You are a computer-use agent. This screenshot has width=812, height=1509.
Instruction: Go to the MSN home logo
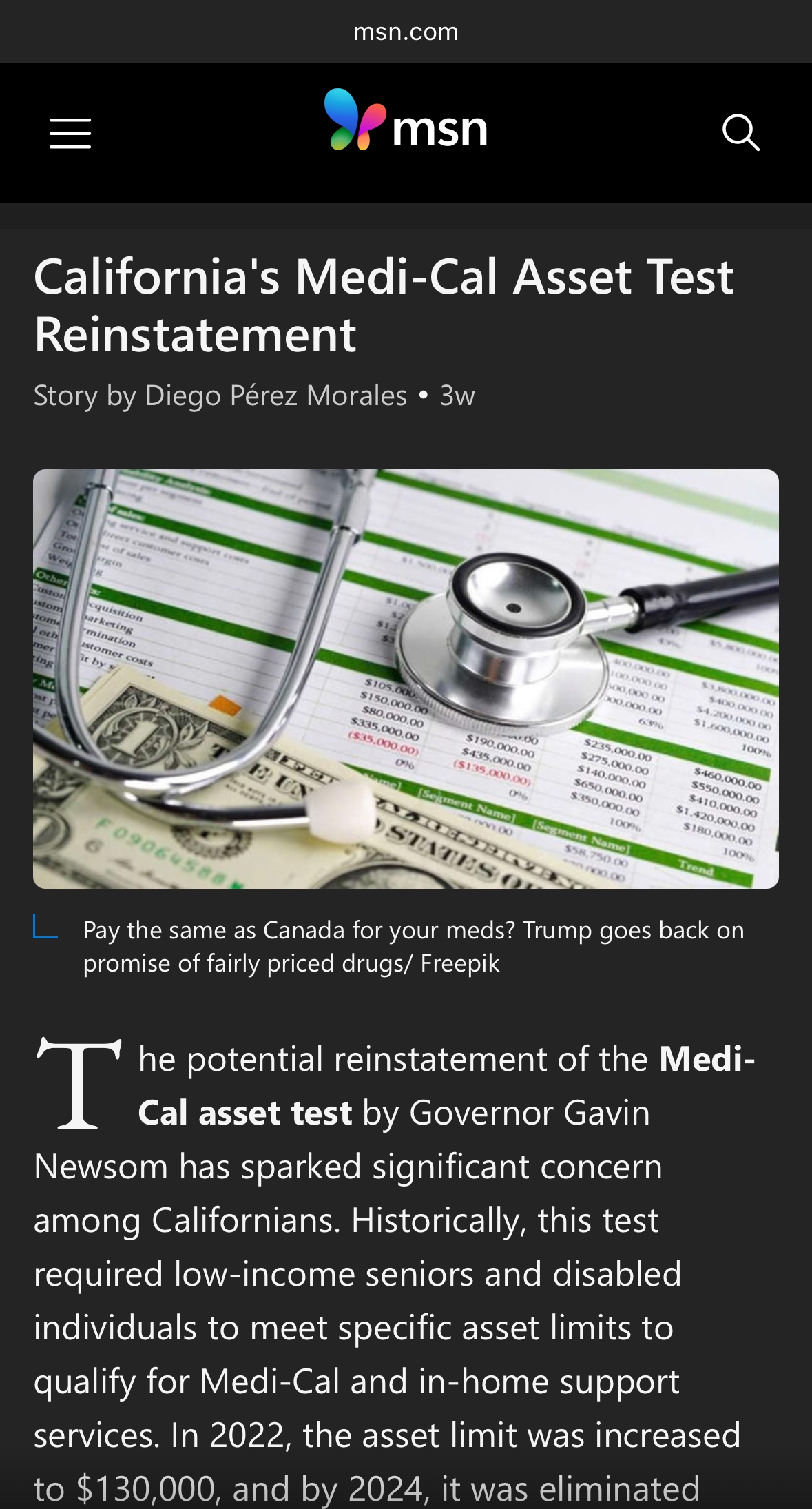pos(406,120)
